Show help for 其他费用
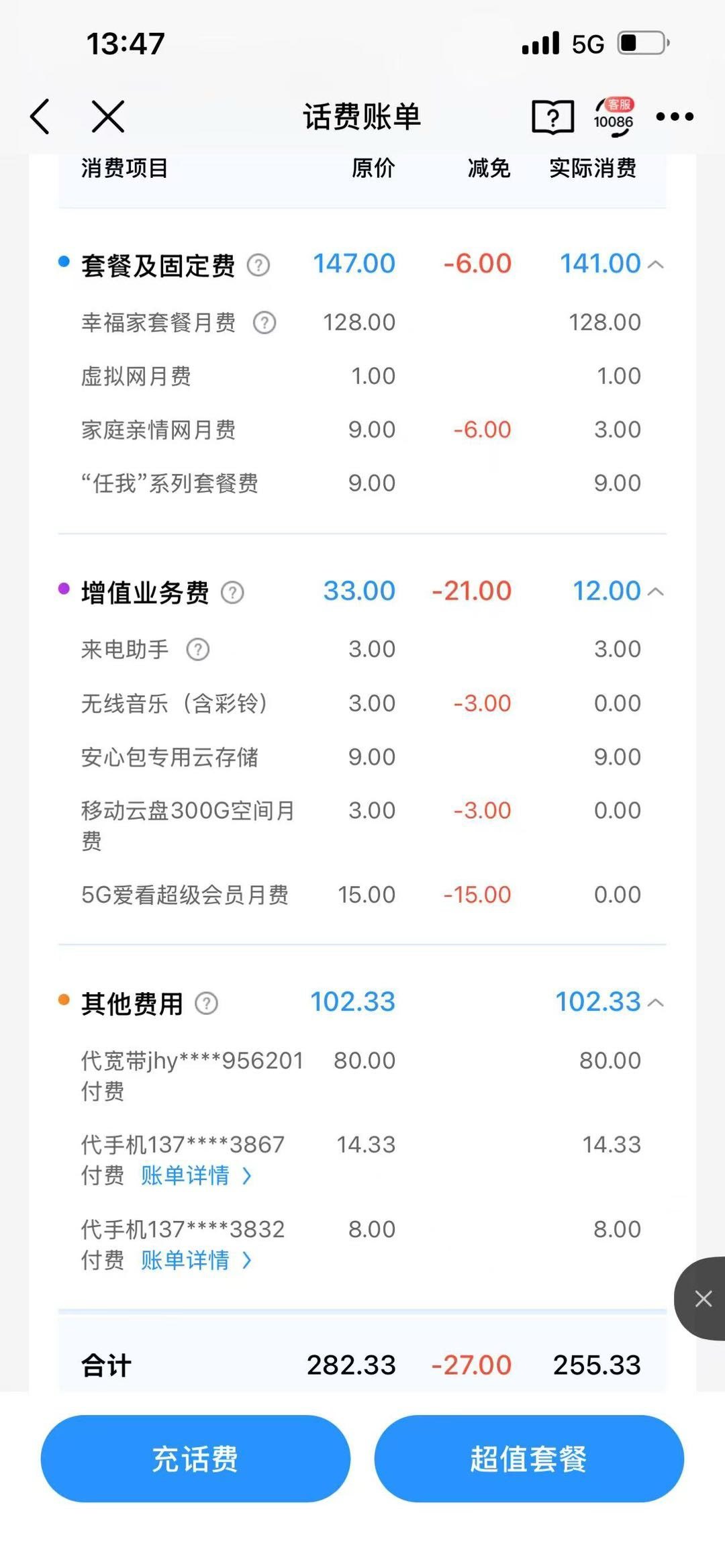Image resolution: width=725 pixels, height=1568 pixels. click(x=206, y=1003)
